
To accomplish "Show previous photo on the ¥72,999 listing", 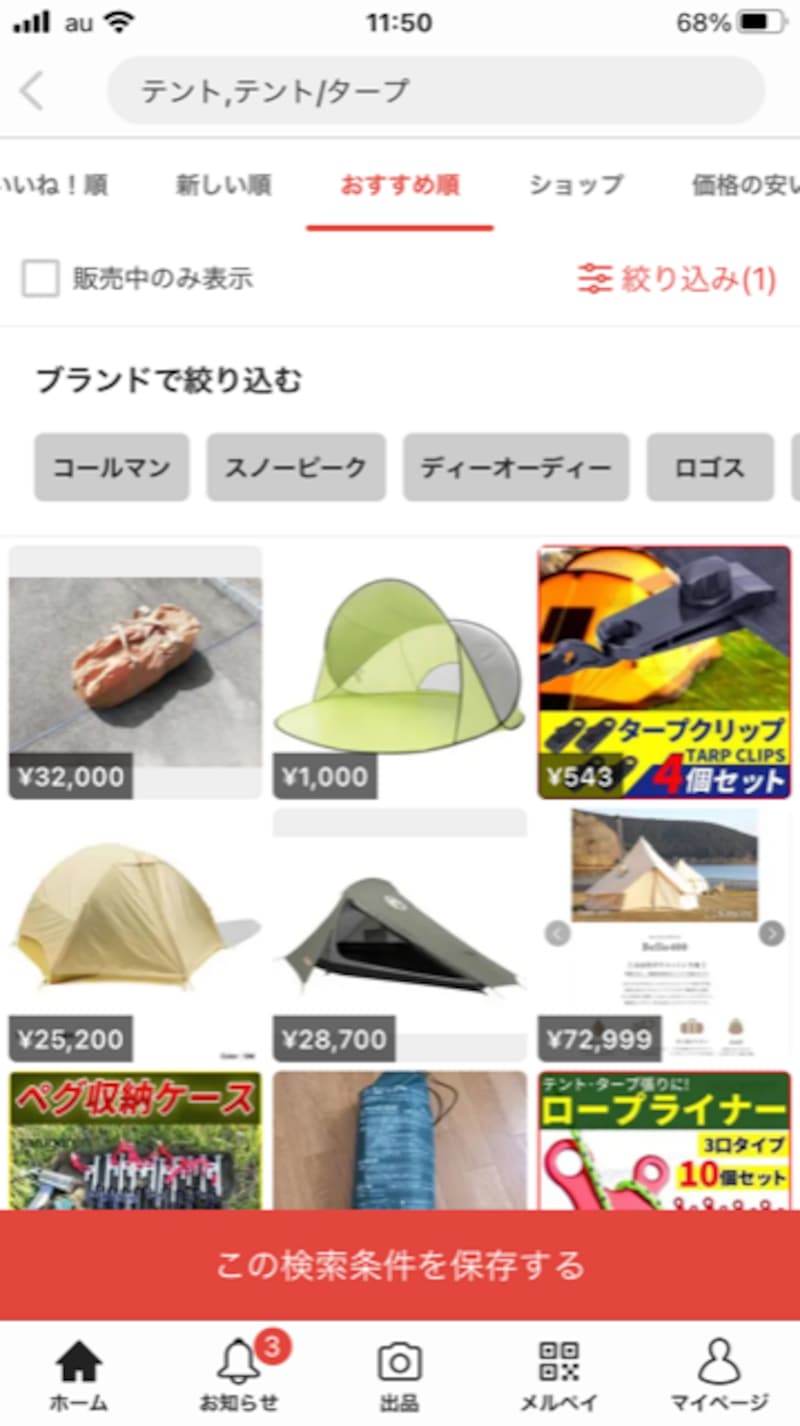I will point(556,933).
